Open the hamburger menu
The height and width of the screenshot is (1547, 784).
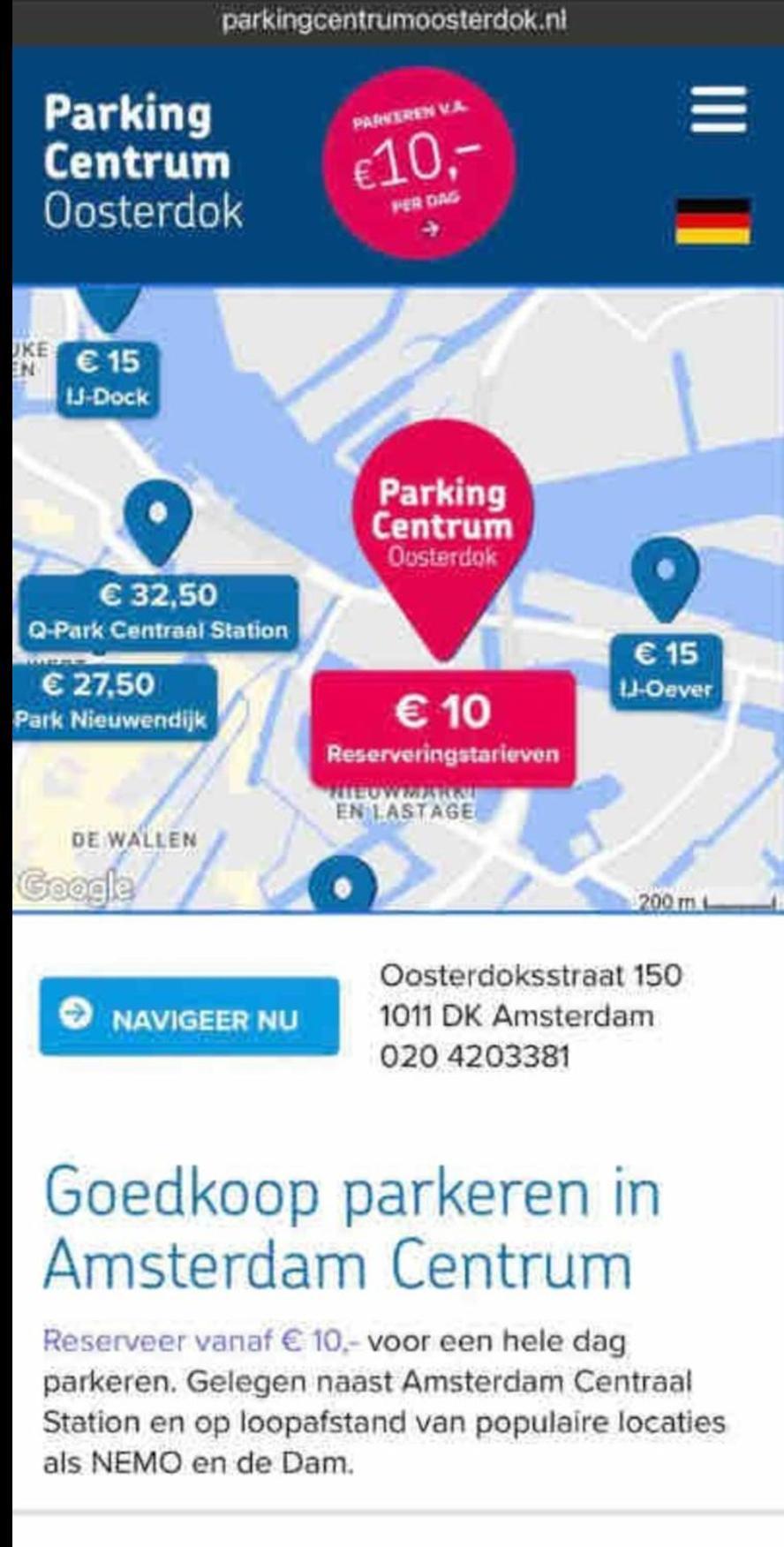(x=719, y=109)
